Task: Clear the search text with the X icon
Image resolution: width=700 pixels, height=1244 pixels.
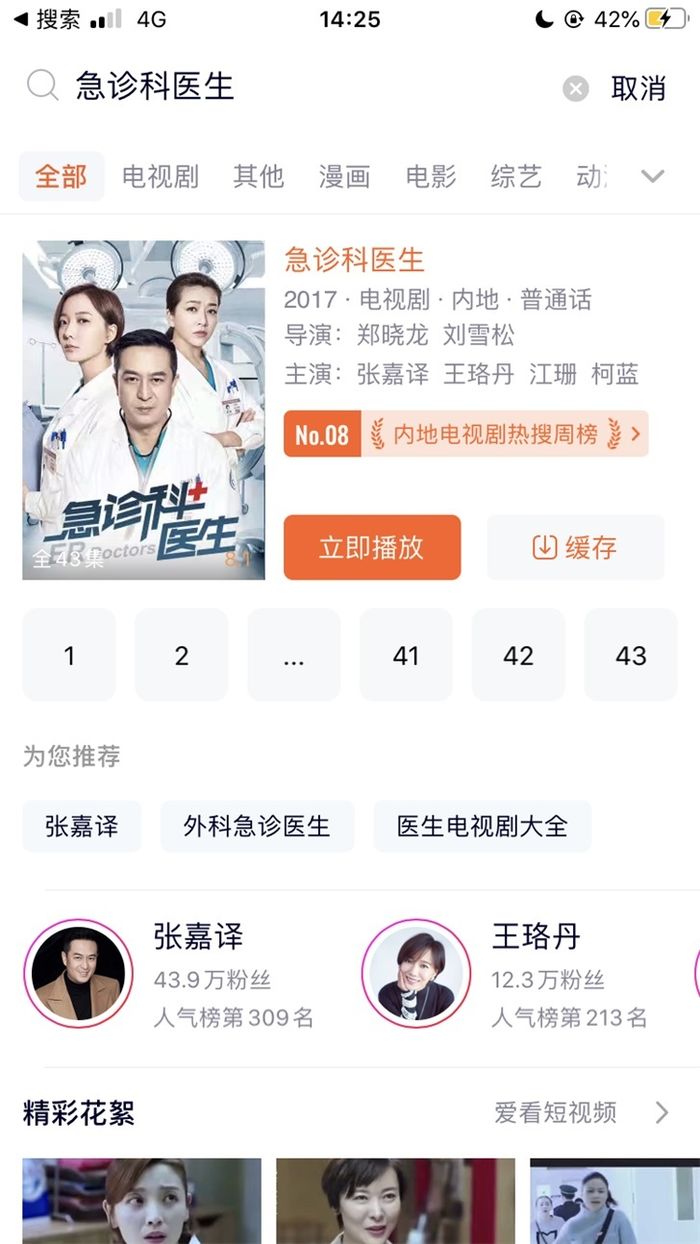Action: click(576, 89)
